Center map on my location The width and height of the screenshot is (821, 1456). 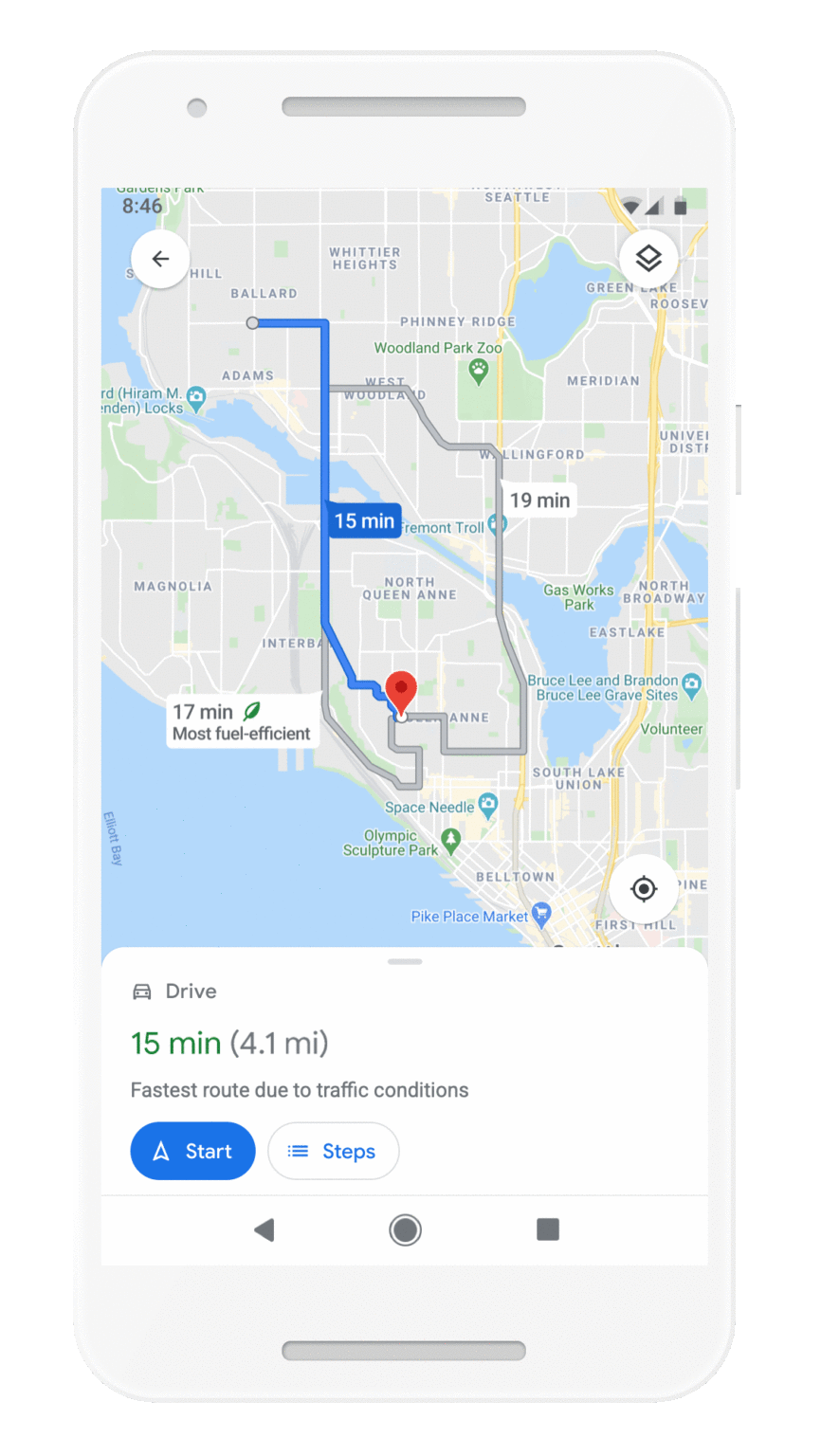tap(644, 888)
